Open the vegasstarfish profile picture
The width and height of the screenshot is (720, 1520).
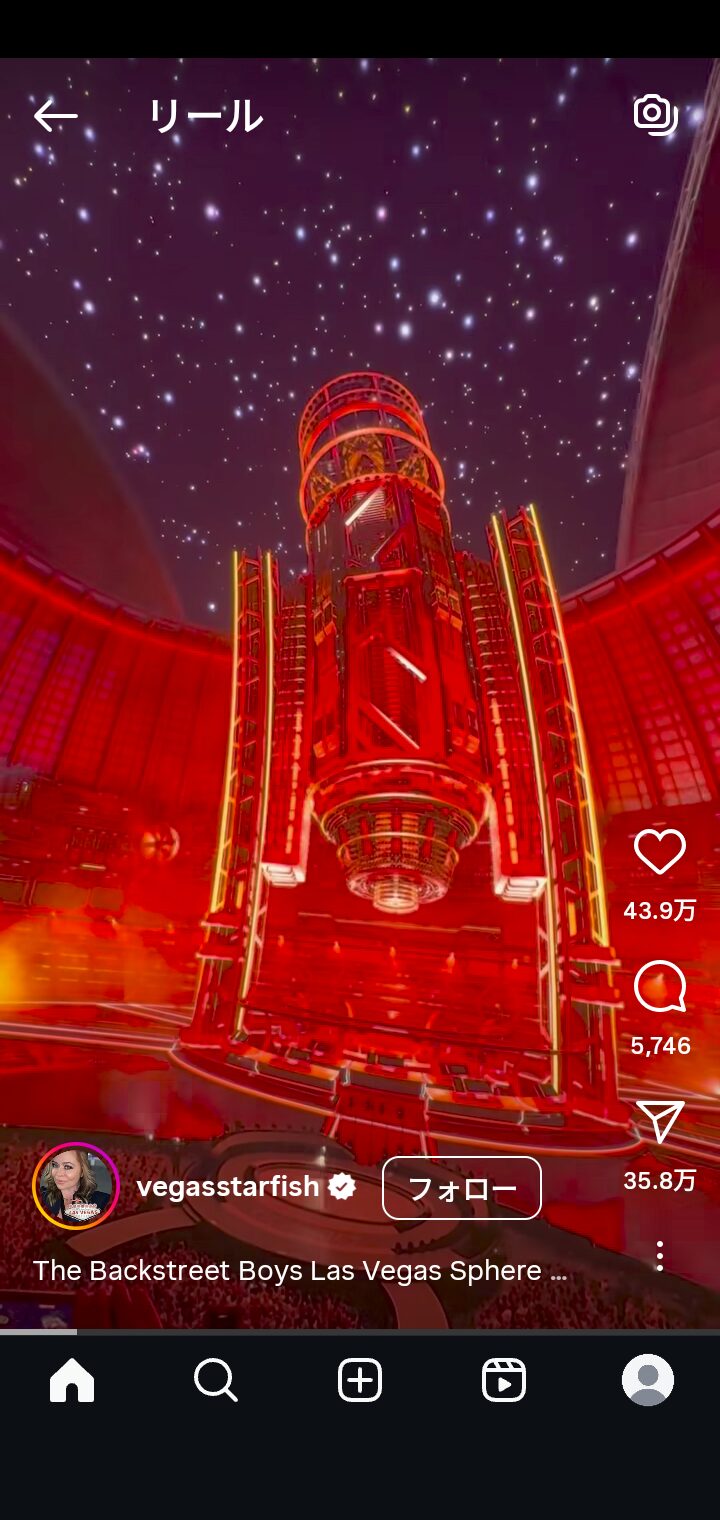coord(76,1186)
